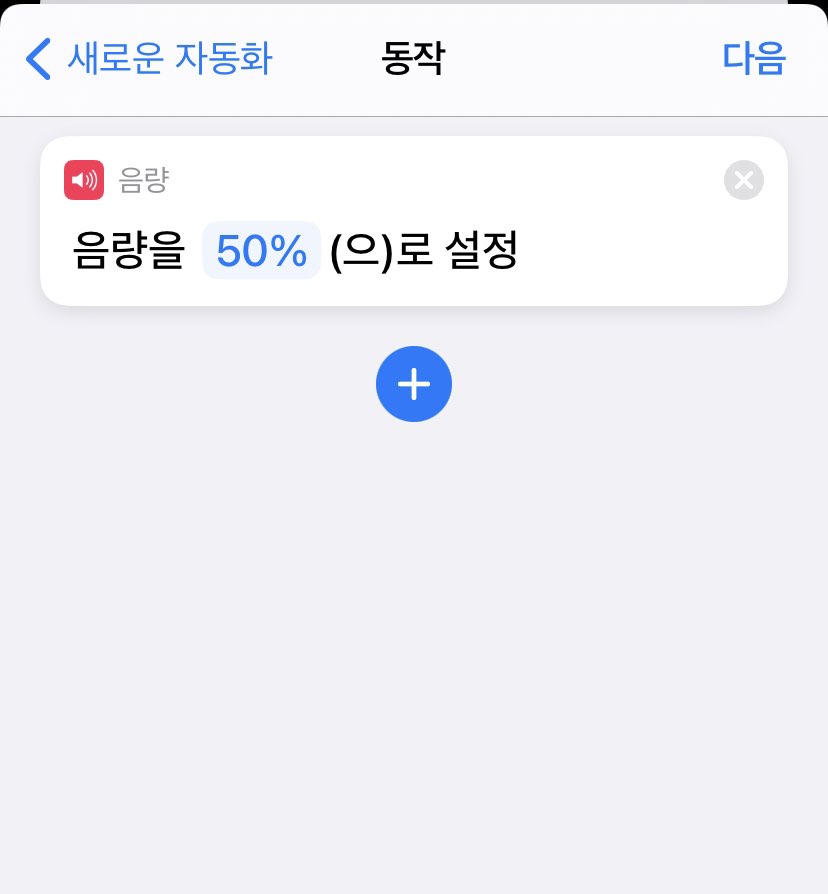Click the gray X icon on the action card
The height and width of the screenshot is (894, 828).
744,180
